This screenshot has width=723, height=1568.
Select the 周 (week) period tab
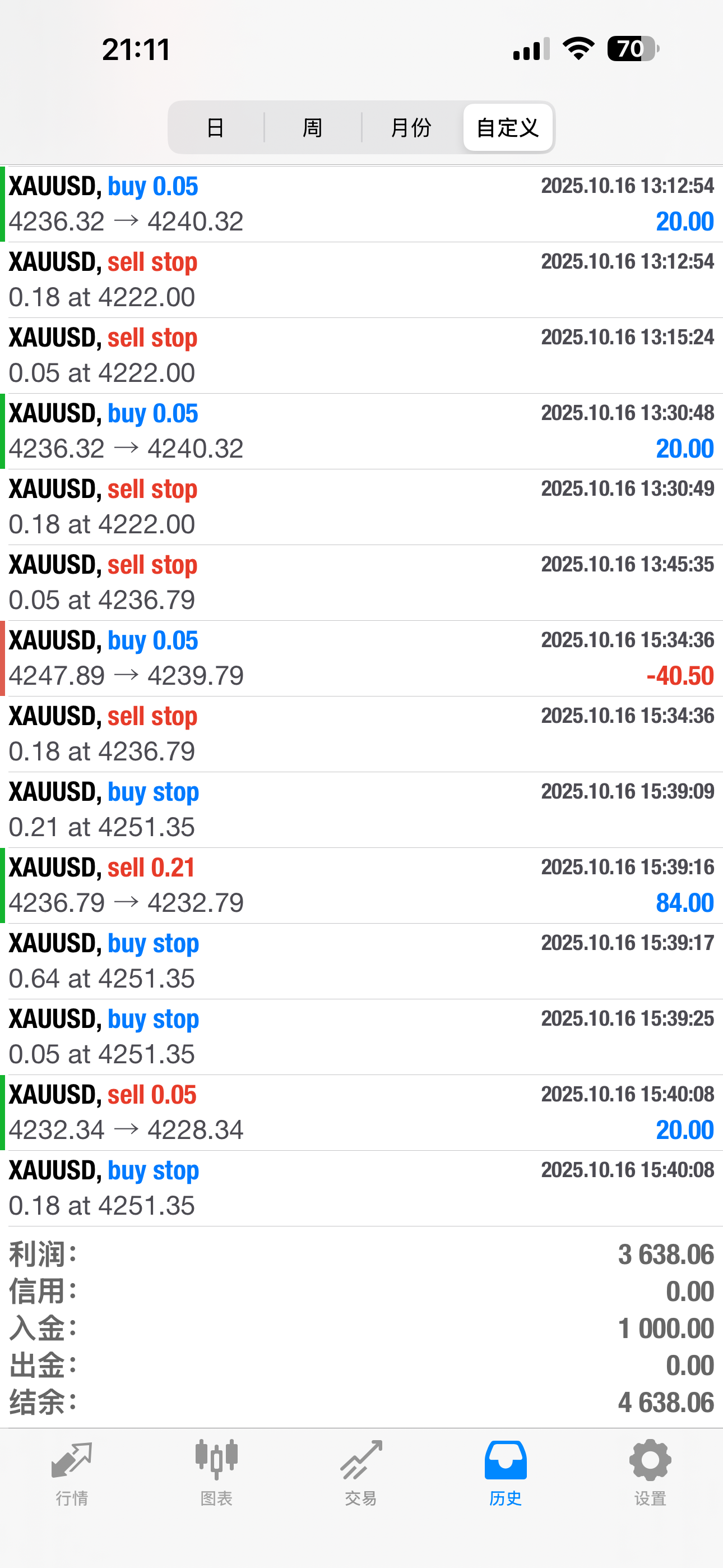(x=313, y=128)
